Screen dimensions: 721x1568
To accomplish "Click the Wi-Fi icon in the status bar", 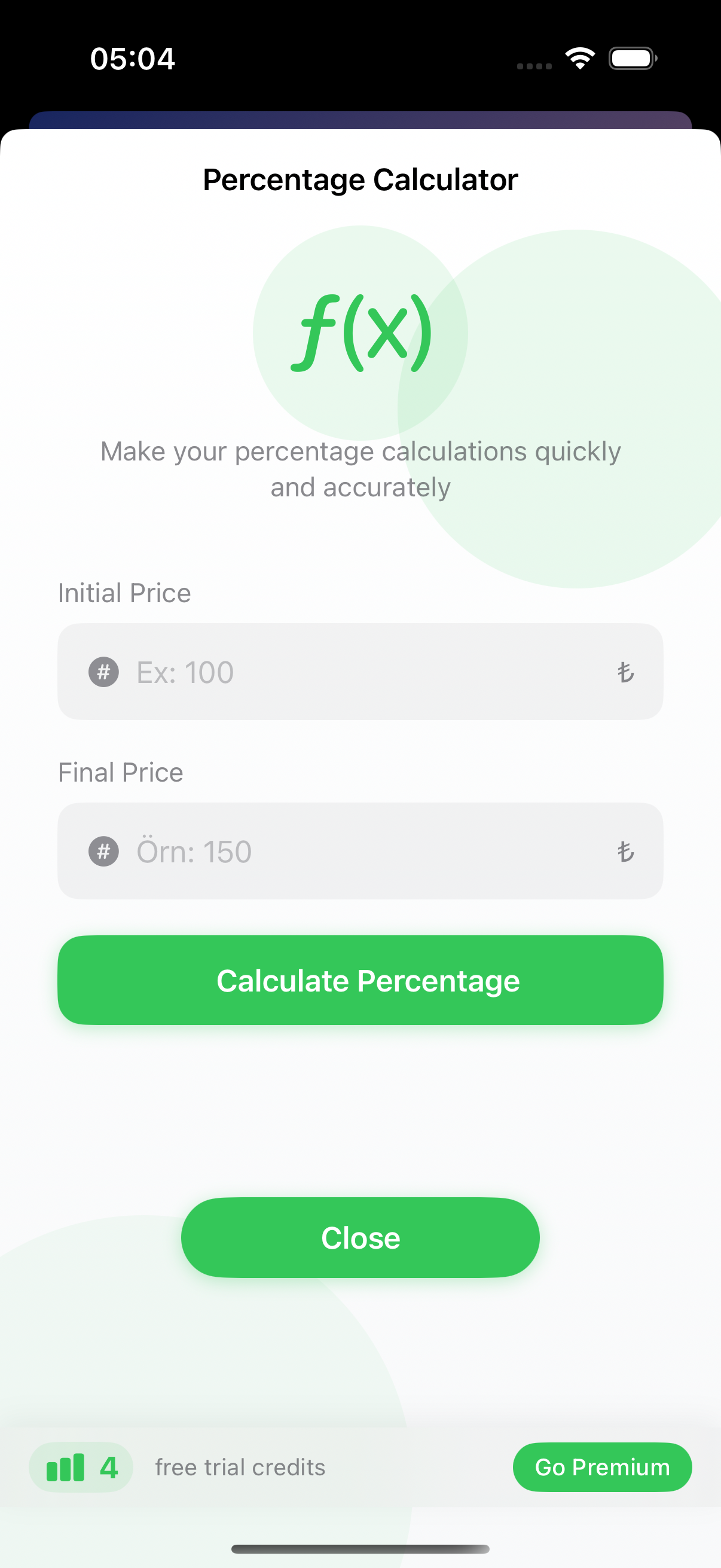I will (579, 57).
